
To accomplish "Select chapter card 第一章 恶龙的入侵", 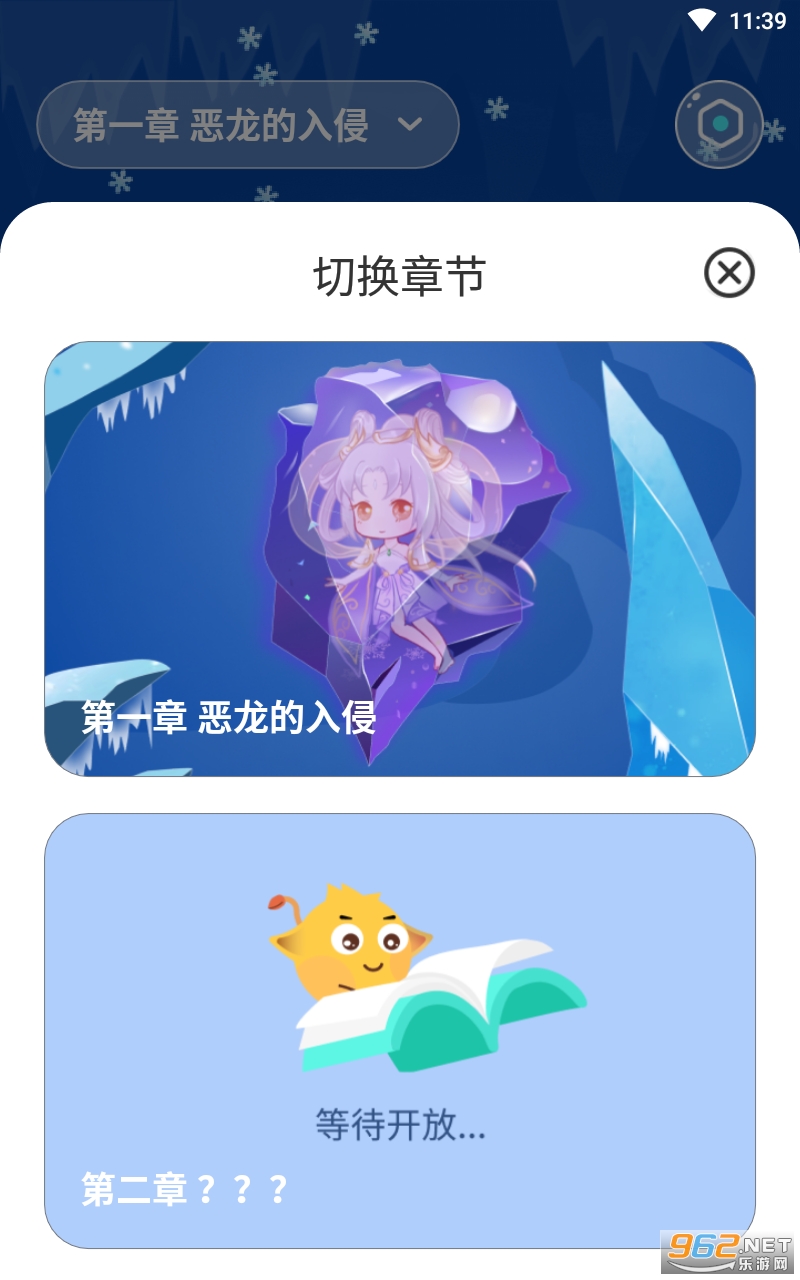I will (x=400, y=558).
